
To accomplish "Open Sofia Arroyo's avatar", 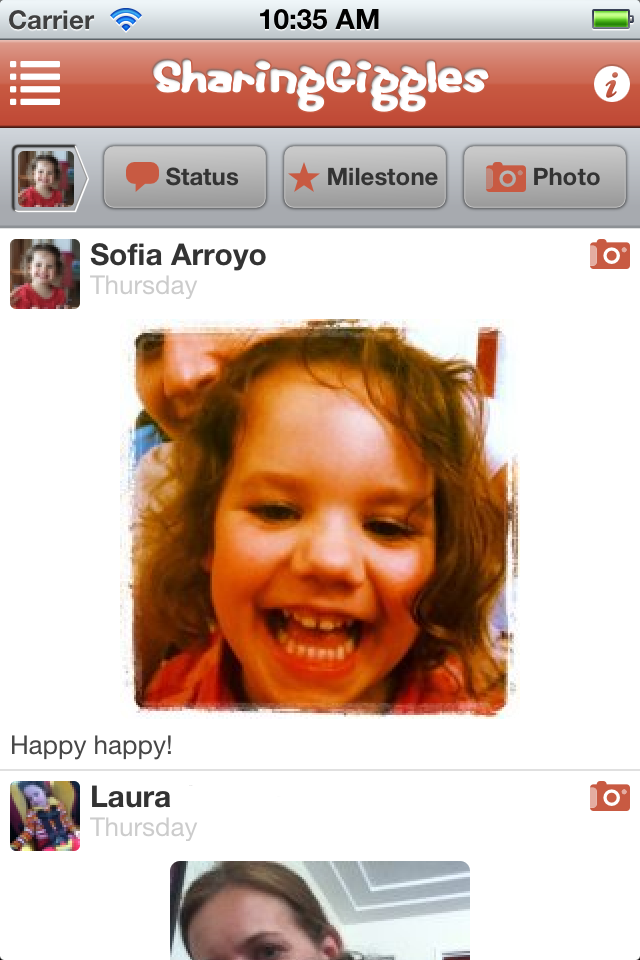I will (x=45, y=274).
